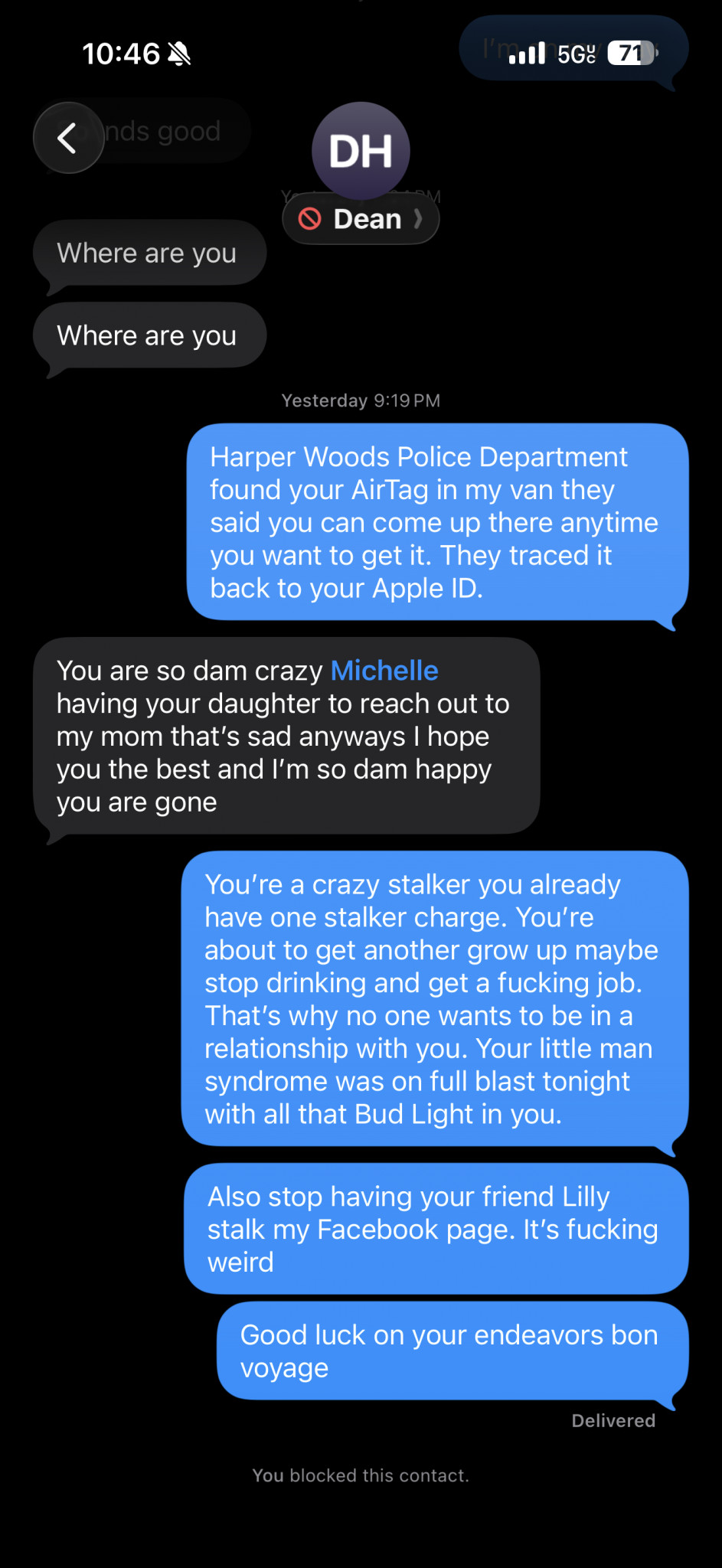Open Dean's contact details

361,219
